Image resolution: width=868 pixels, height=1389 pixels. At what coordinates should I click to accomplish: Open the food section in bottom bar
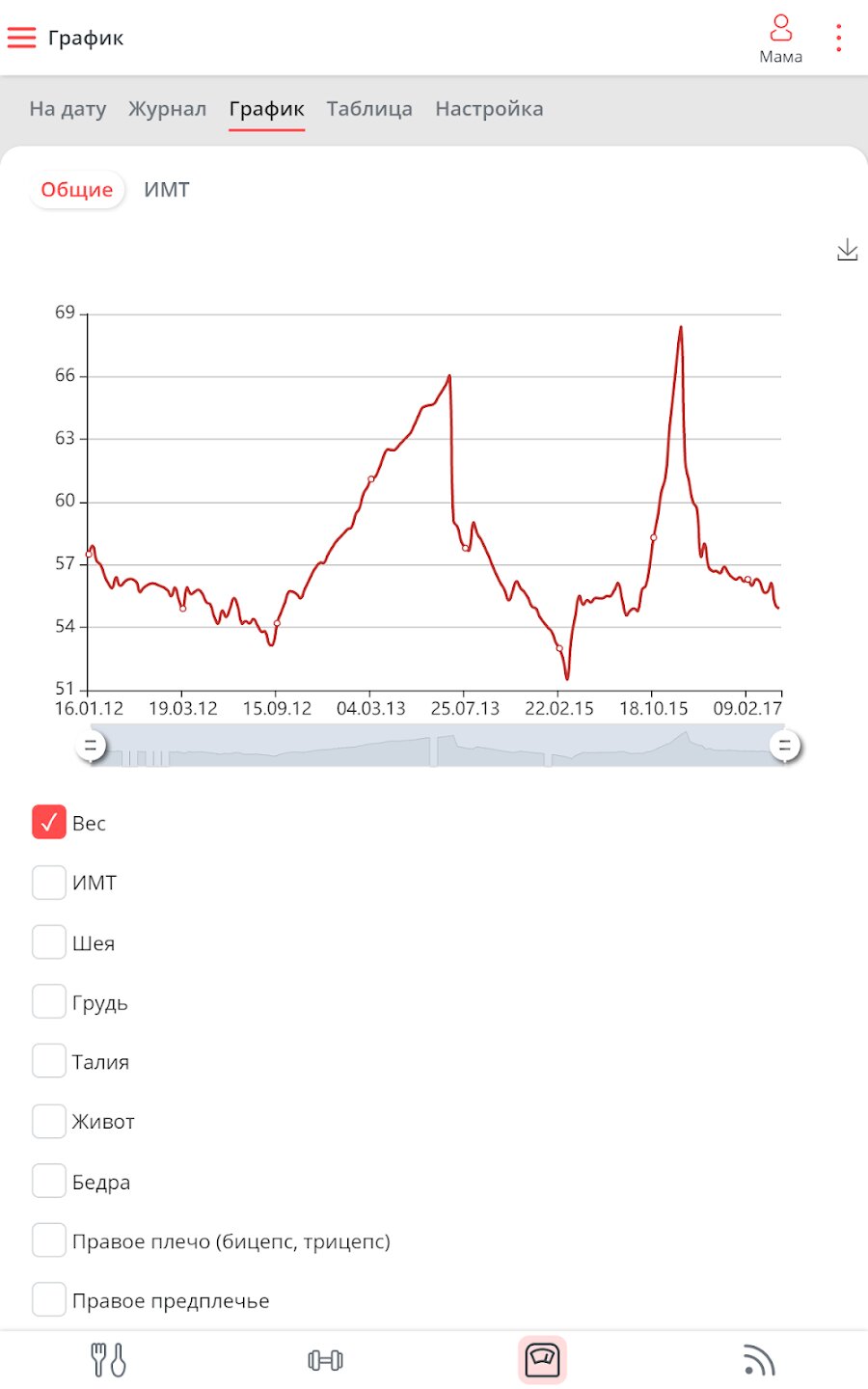[108, 1360]
